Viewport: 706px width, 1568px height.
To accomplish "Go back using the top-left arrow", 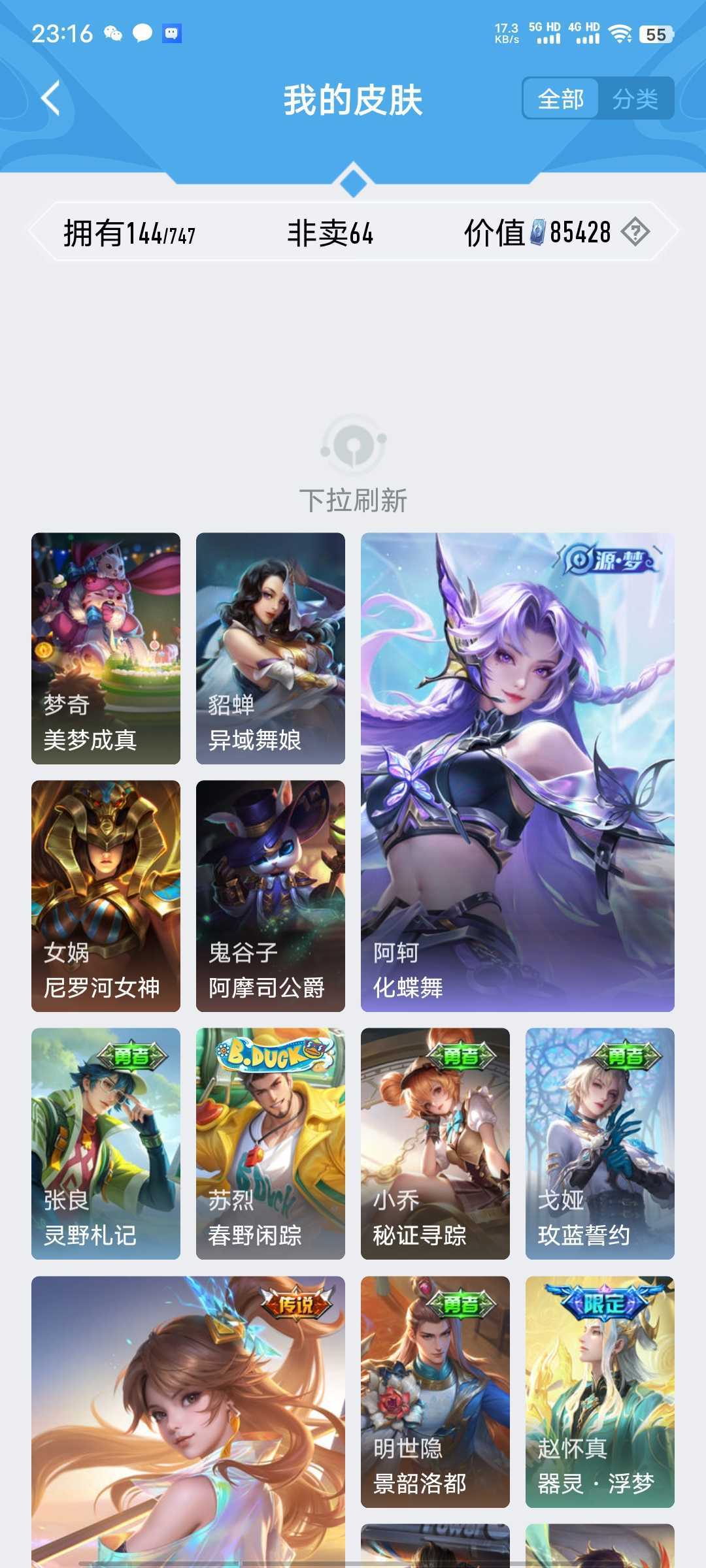I will coord(50,99).
